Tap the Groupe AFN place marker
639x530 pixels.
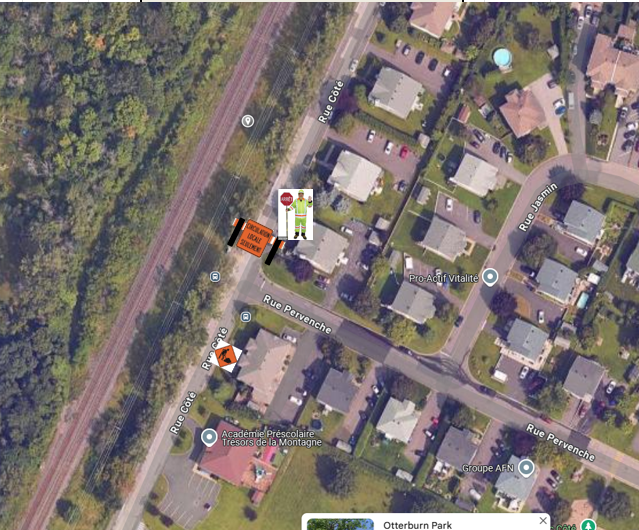coord(526,467)
